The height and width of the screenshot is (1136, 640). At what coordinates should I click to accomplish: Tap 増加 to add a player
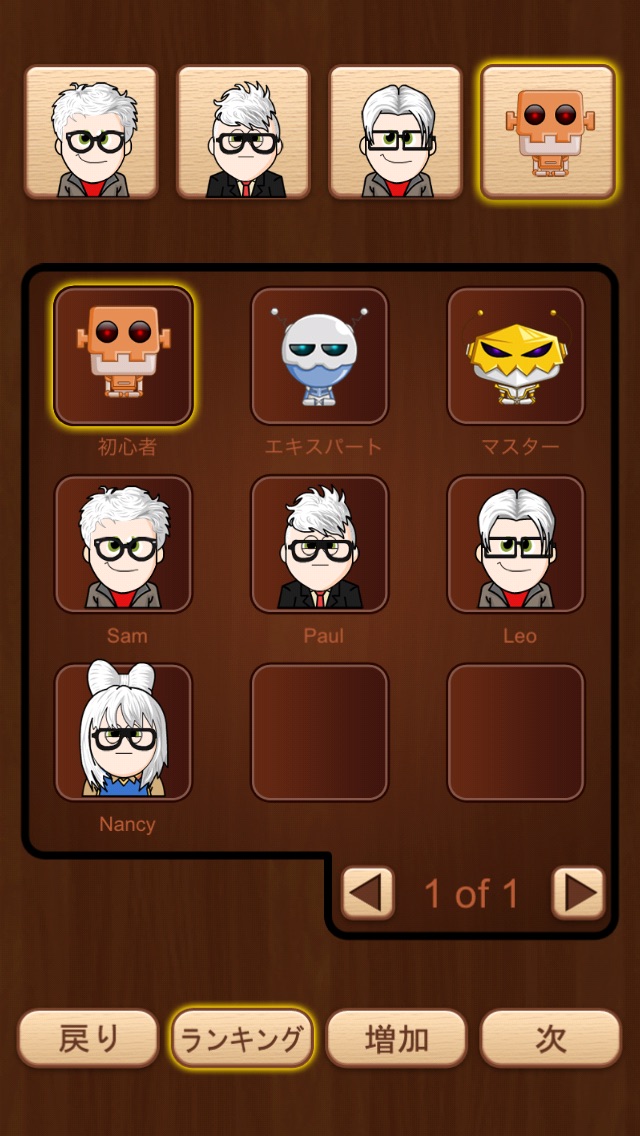click(x=396, y=1038)
